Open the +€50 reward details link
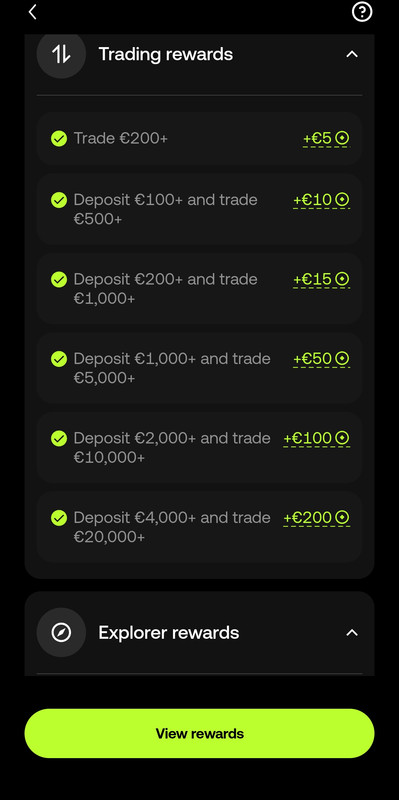The height and width of the screenshot is (800, 399). click(321, 359)
